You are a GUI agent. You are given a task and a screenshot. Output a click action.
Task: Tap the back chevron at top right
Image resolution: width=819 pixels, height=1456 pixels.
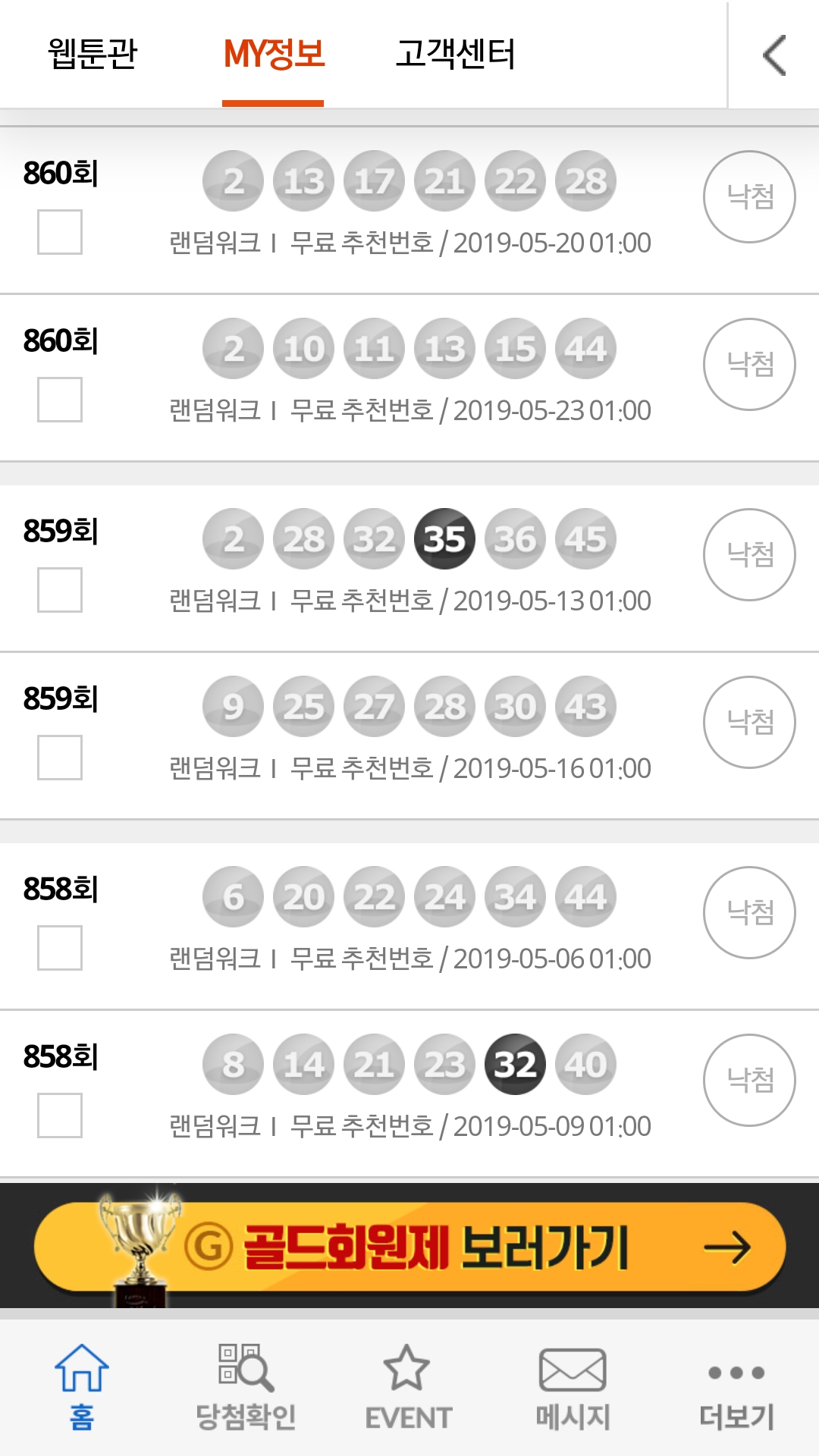click(774, 55)
